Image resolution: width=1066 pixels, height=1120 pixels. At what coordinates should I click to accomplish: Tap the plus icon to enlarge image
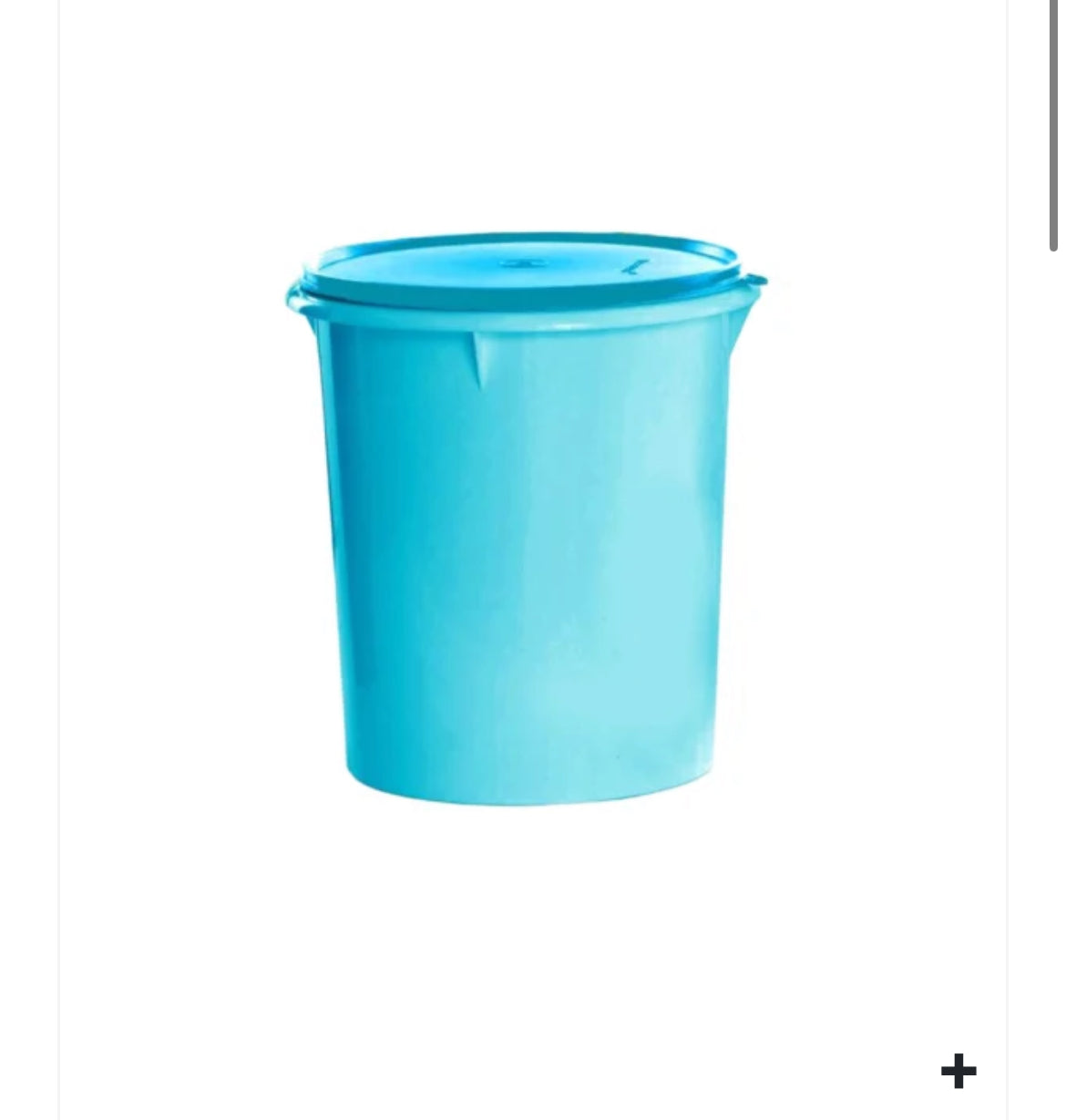pyautogui.click(x=958, y=1071)
